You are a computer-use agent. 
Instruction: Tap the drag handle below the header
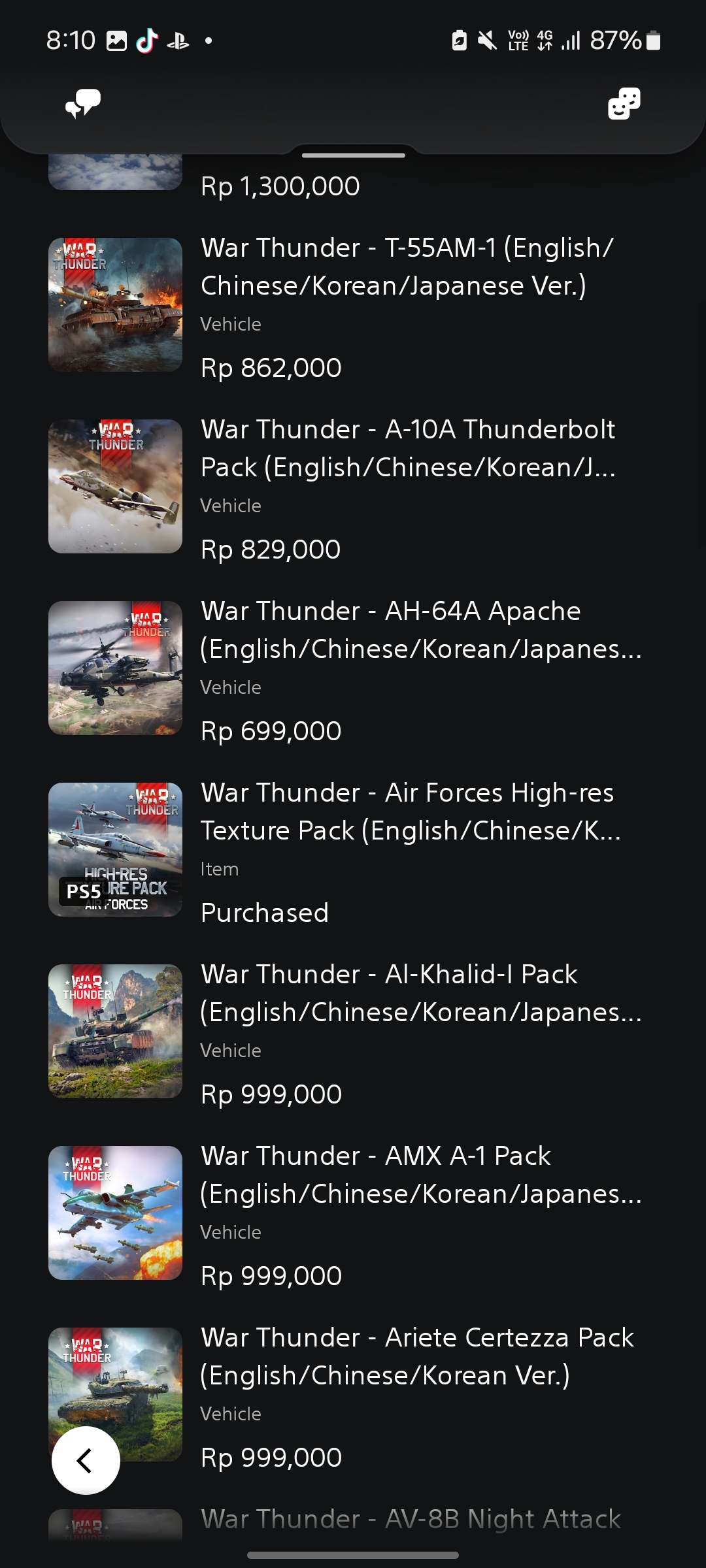coord(354,155)
